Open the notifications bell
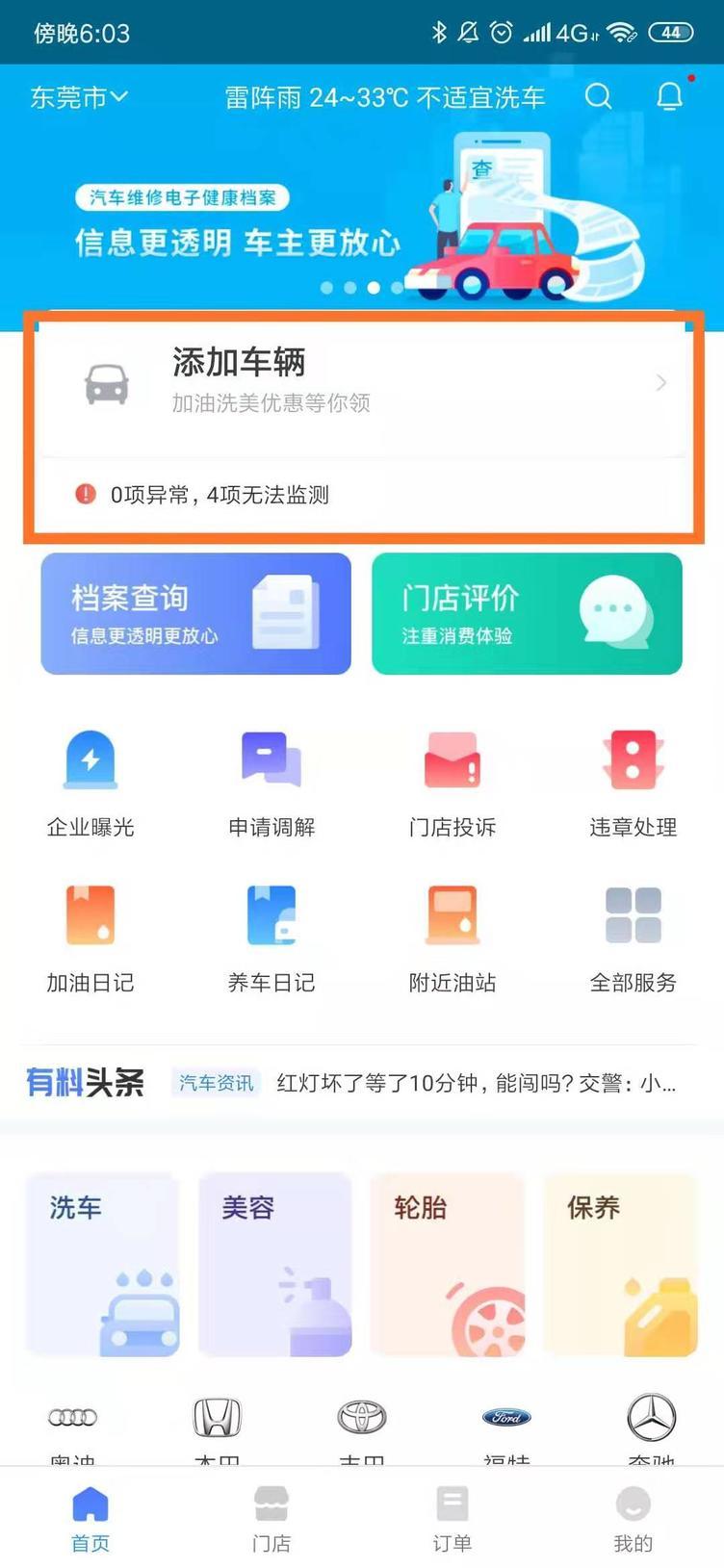This screenshot has width=724, height=1568. pos(670,96)
